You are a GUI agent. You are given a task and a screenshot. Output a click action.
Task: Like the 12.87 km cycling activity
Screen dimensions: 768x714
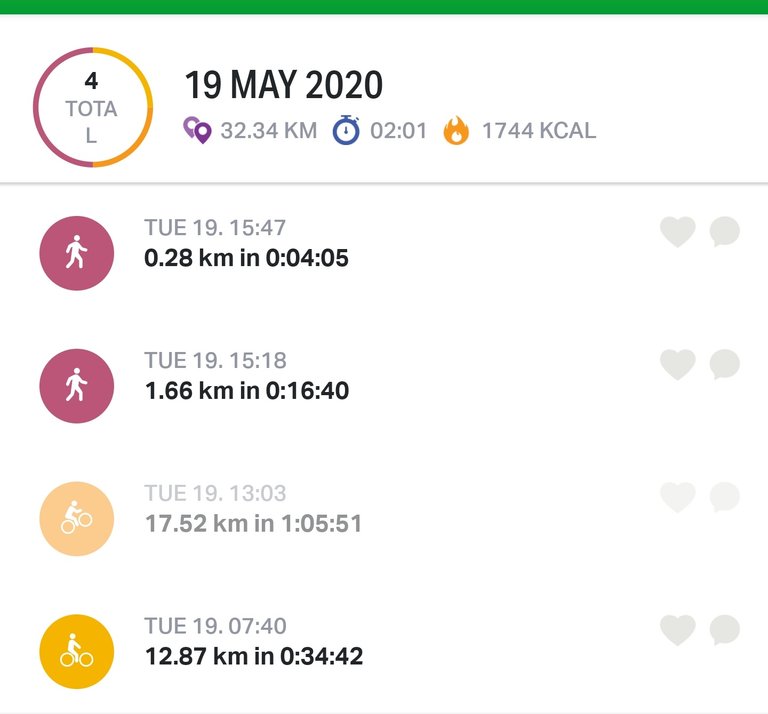point(677,630)
